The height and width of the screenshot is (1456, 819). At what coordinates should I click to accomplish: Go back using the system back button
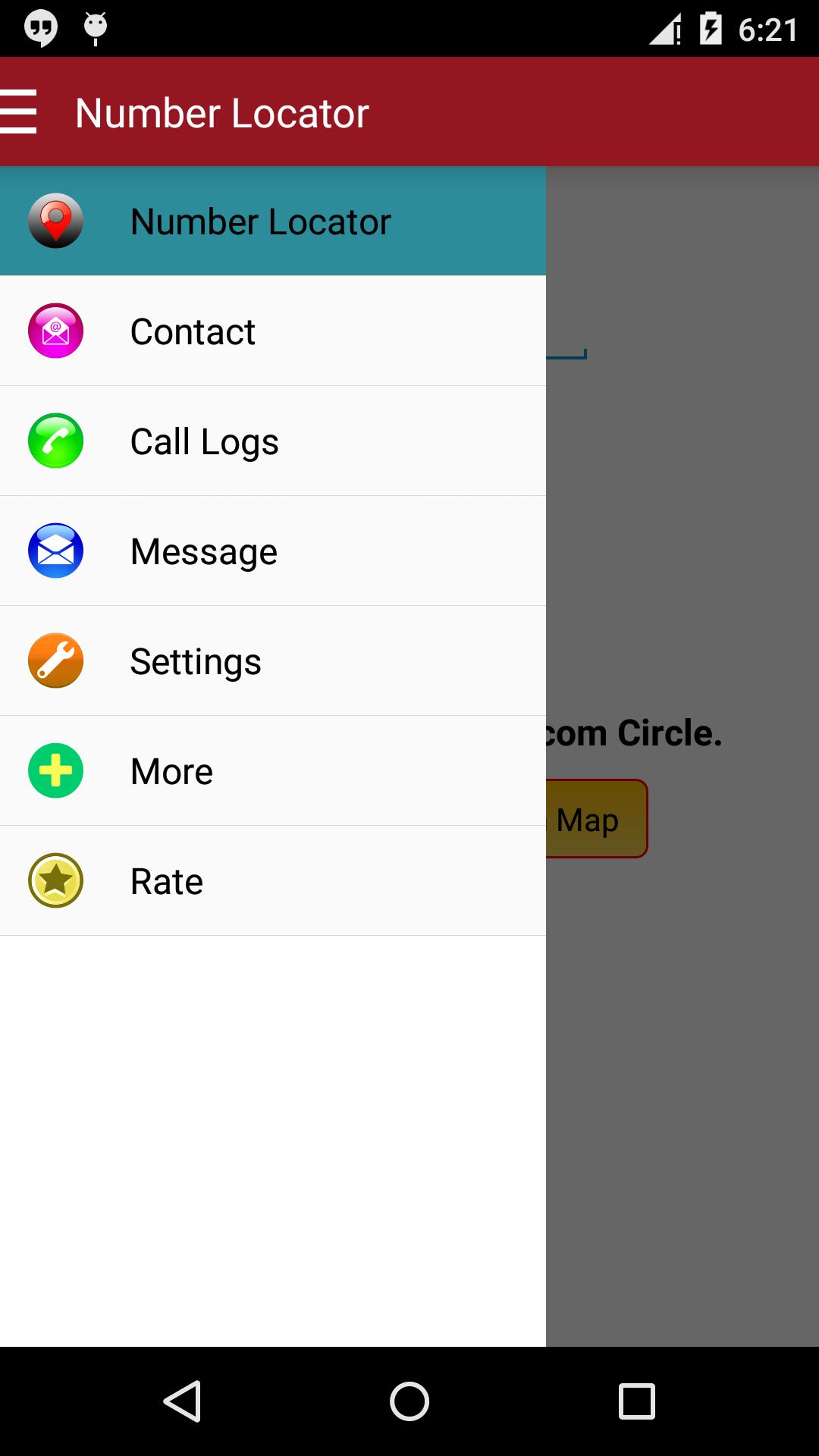pos(182,1401)
